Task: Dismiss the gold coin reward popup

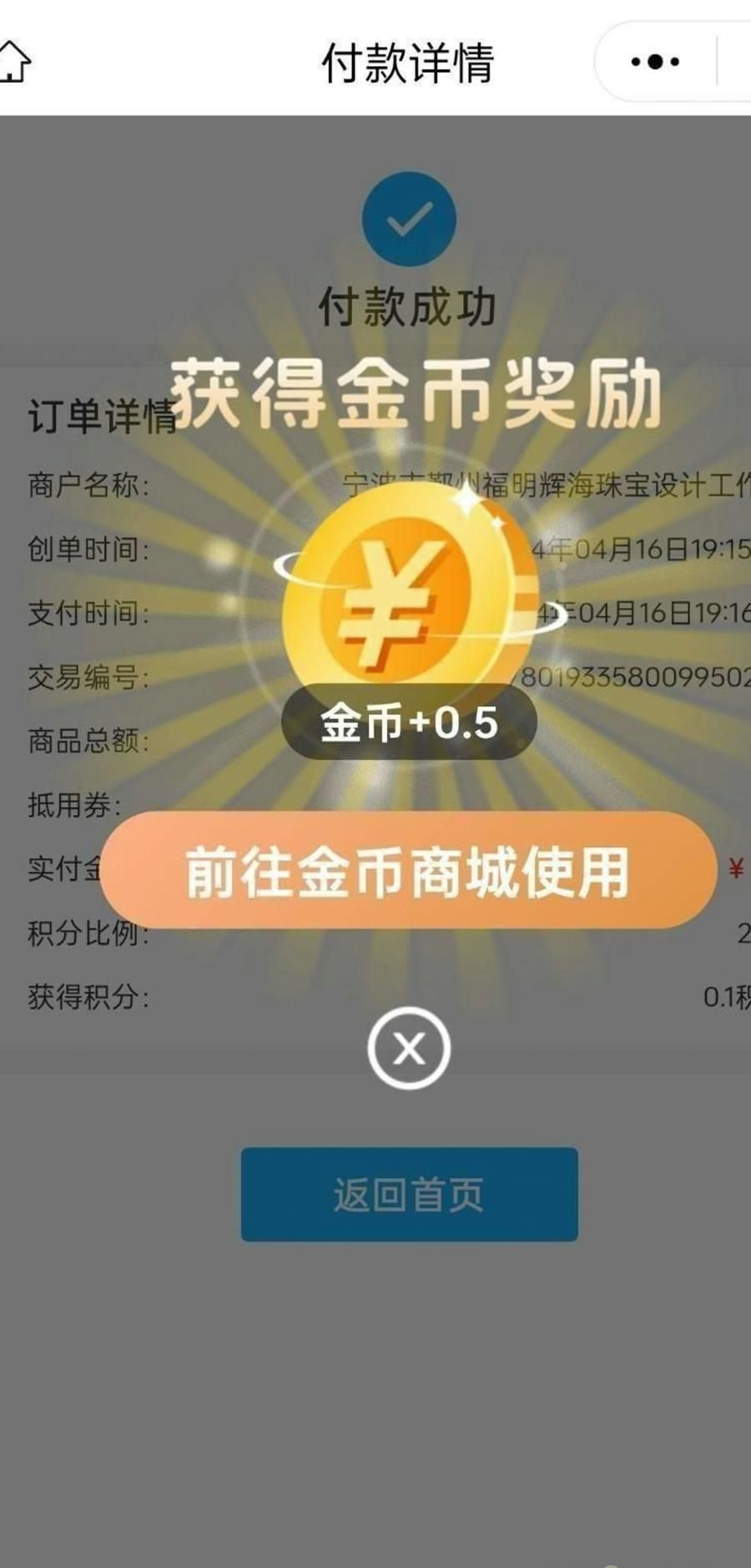Action: point(408,1048)
